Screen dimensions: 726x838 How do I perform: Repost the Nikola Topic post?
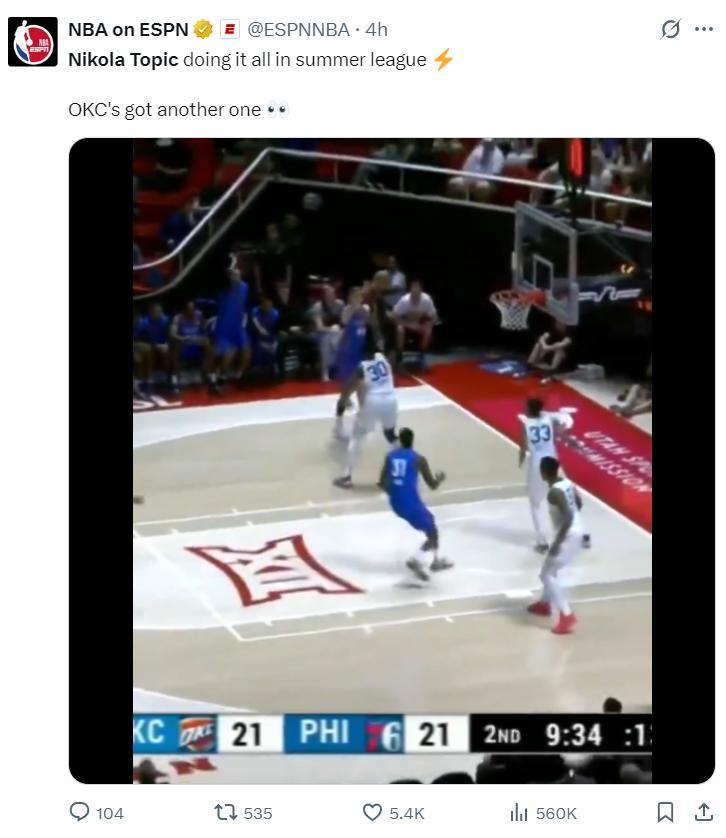tap(226, 812)
